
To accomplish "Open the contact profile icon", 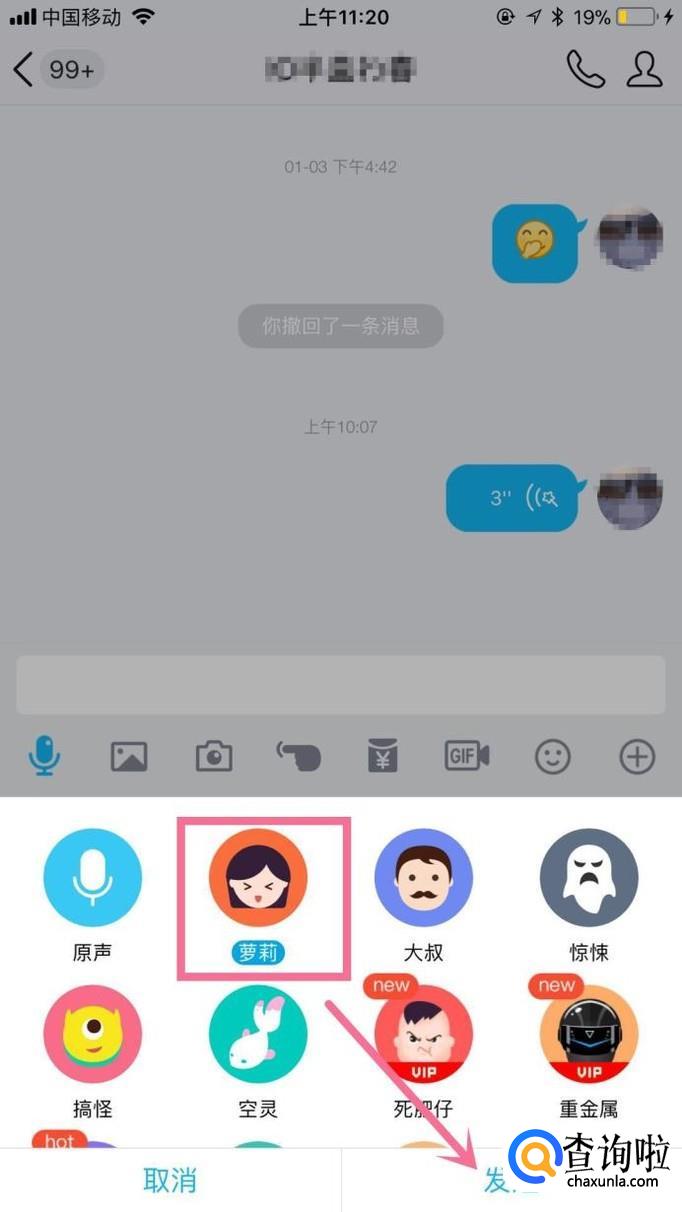I will pyautogui.click(x=645, y=69).
